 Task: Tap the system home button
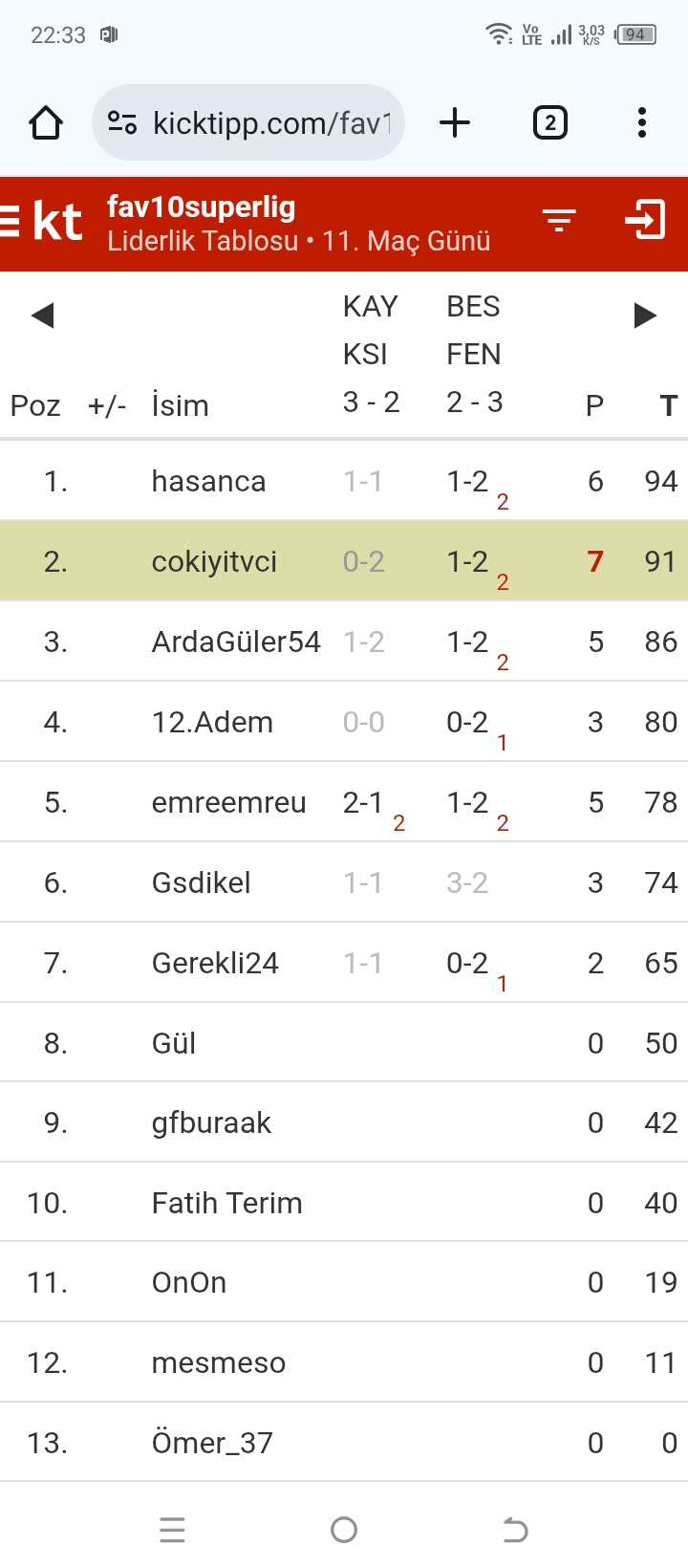click(x=344, y=1530)
